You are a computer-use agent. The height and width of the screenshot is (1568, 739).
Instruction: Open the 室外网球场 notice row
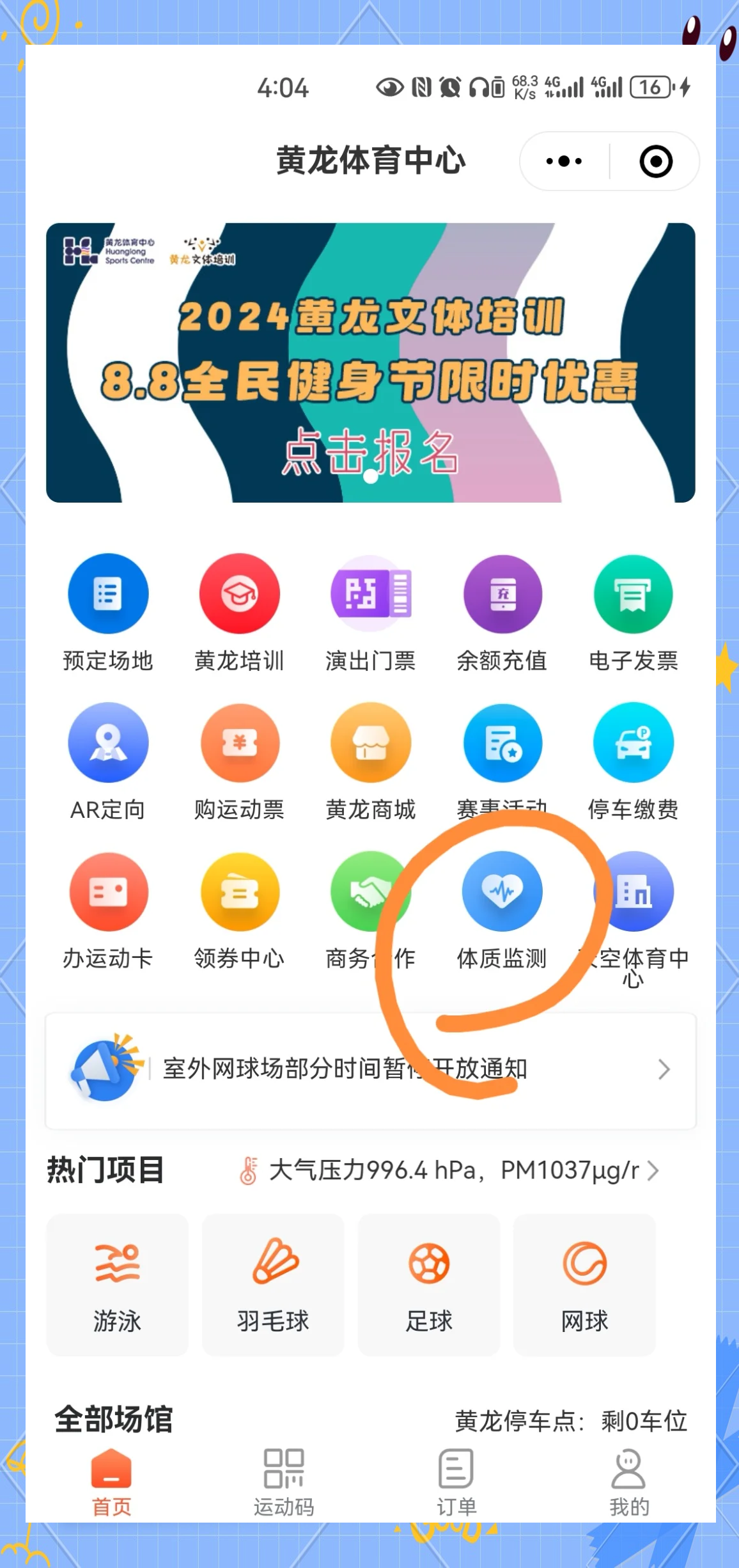tap(371, 1070)
